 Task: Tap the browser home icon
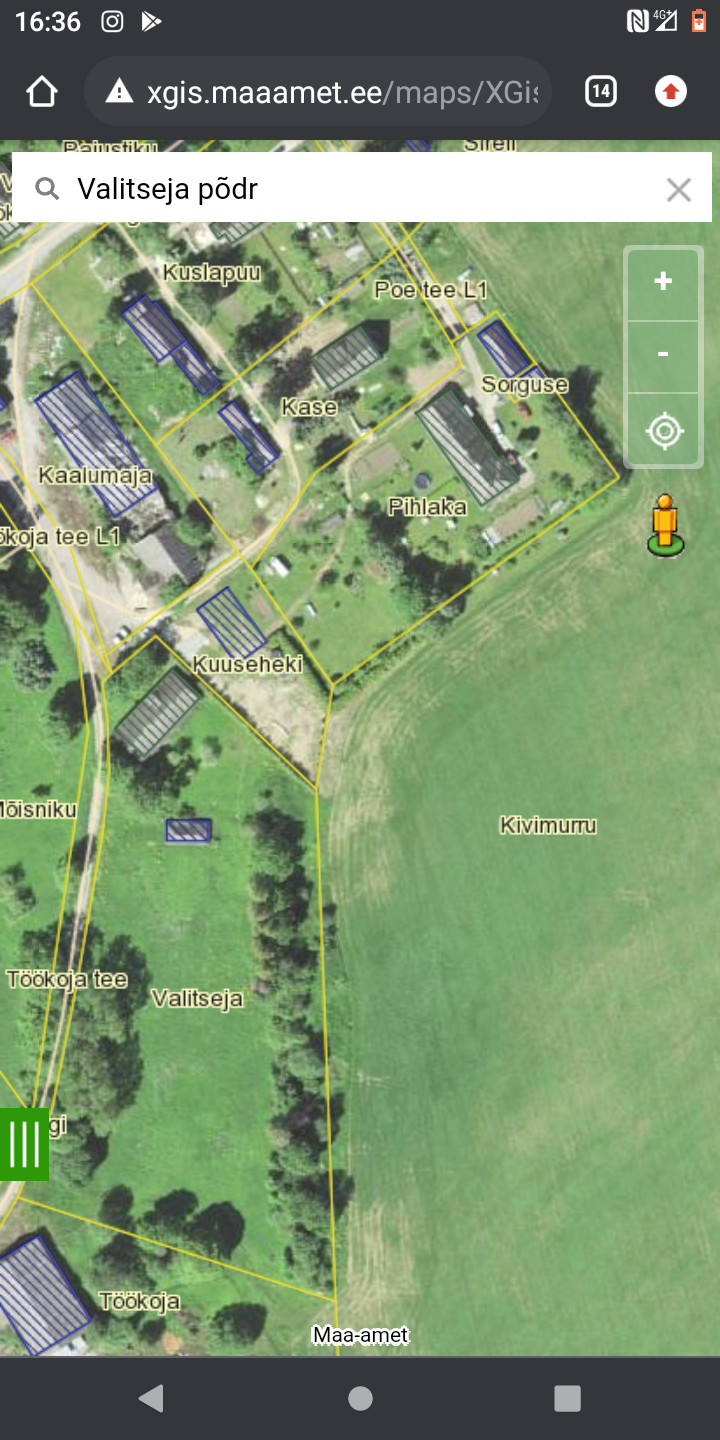coord(42,93)
